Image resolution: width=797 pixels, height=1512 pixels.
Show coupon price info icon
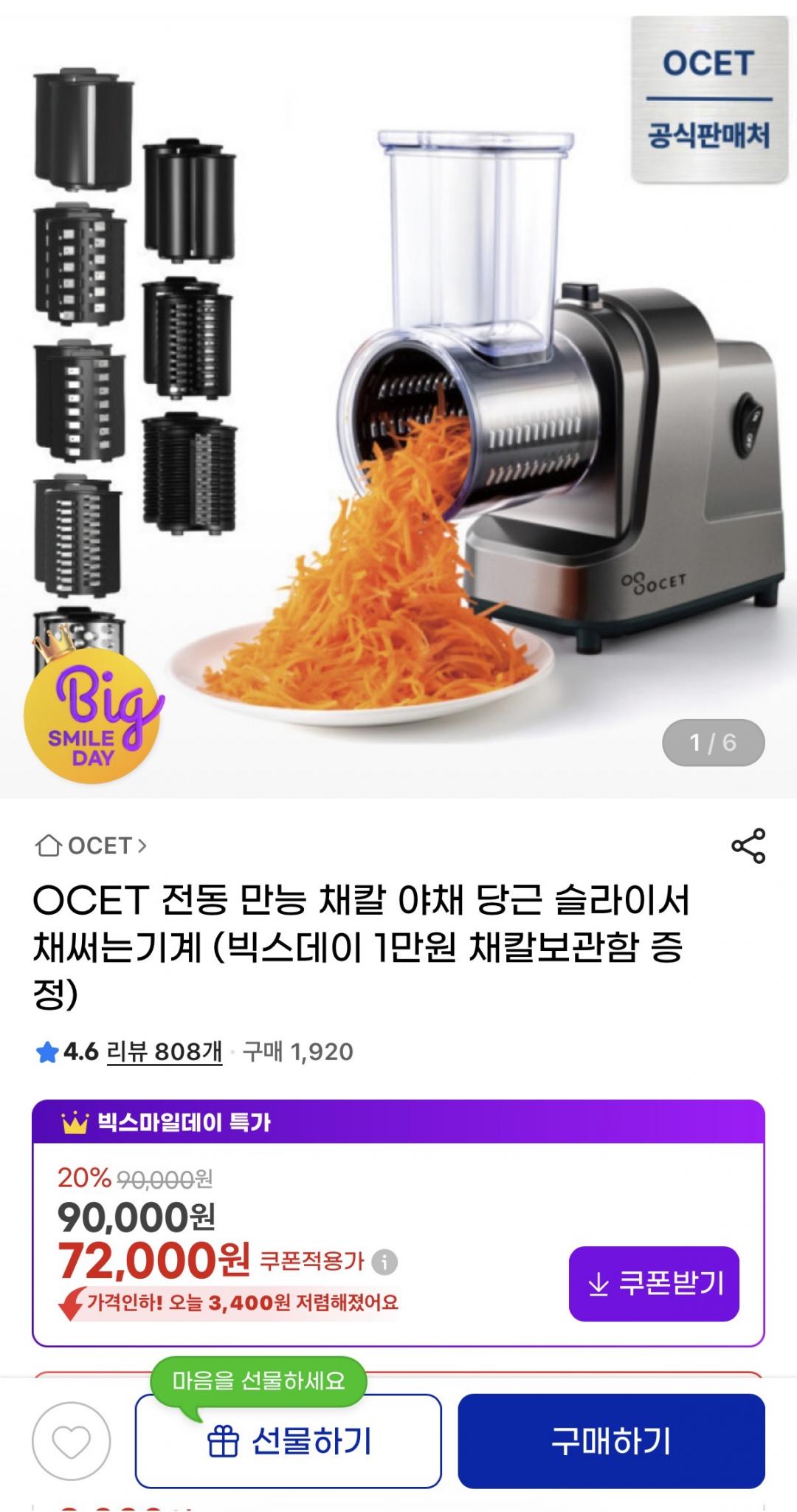pyautogui.click(x=384, y=1262)
